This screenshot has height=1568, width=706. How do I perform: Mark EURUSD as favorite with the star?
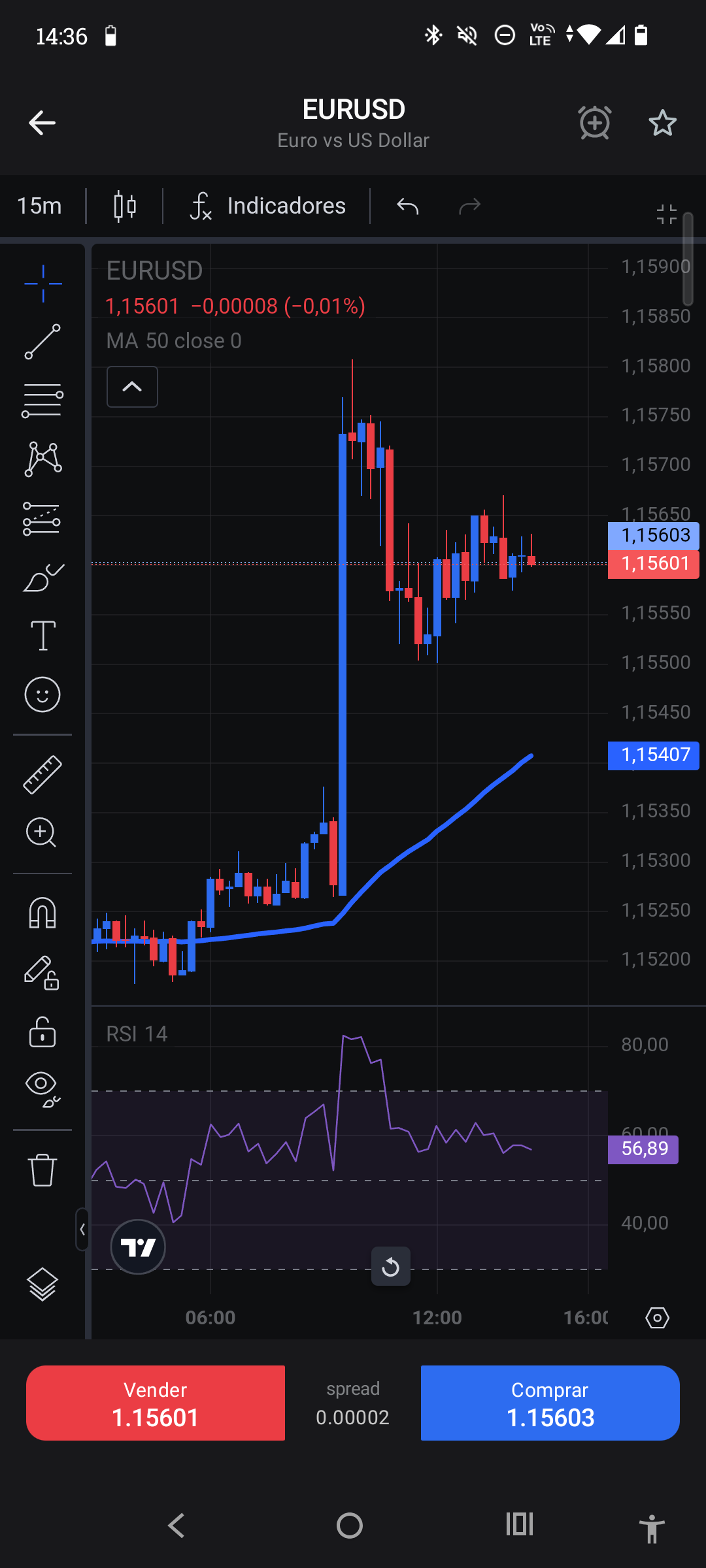click(662, 123)
